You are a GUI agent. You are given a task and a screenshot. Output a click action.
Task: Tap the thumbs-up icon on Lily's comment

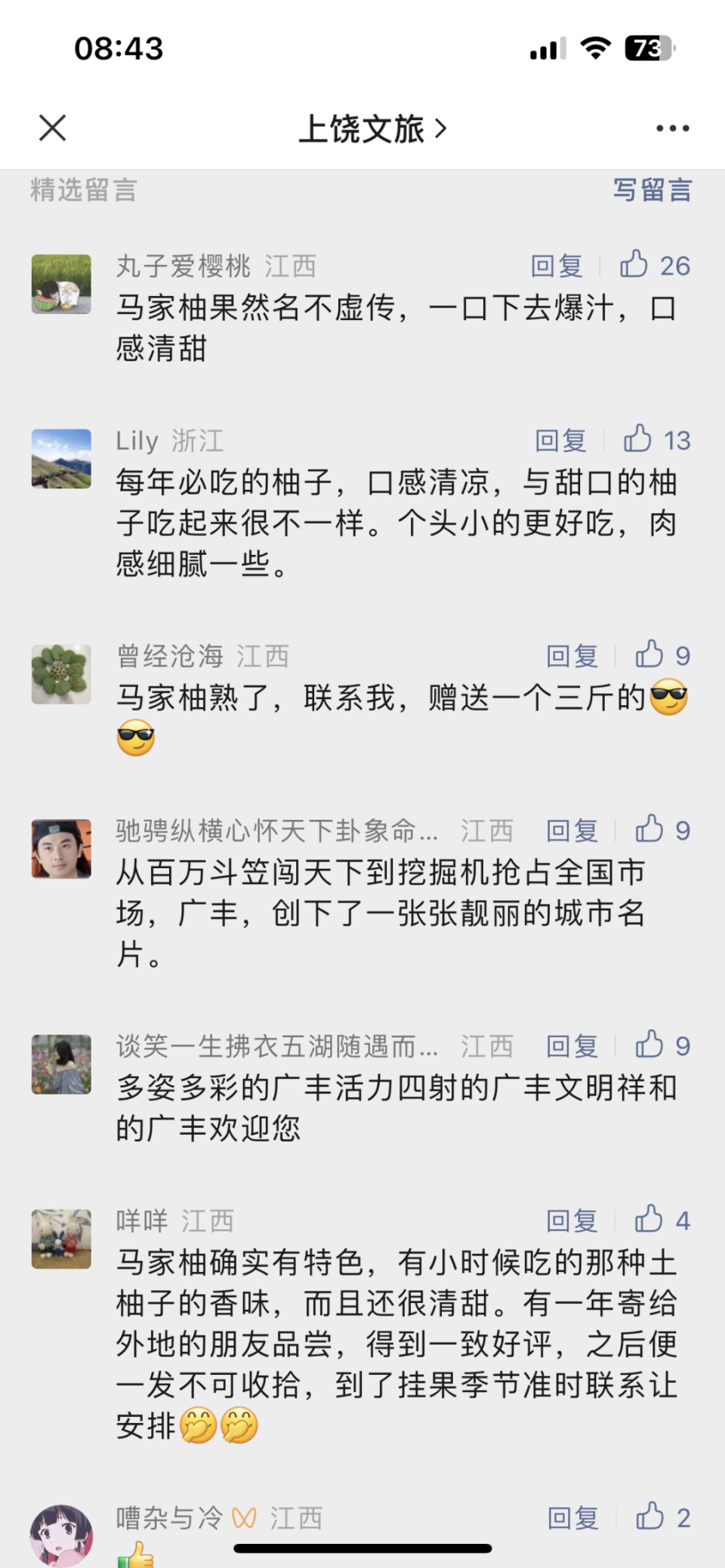pyautogui.click(x=641, y=440)
